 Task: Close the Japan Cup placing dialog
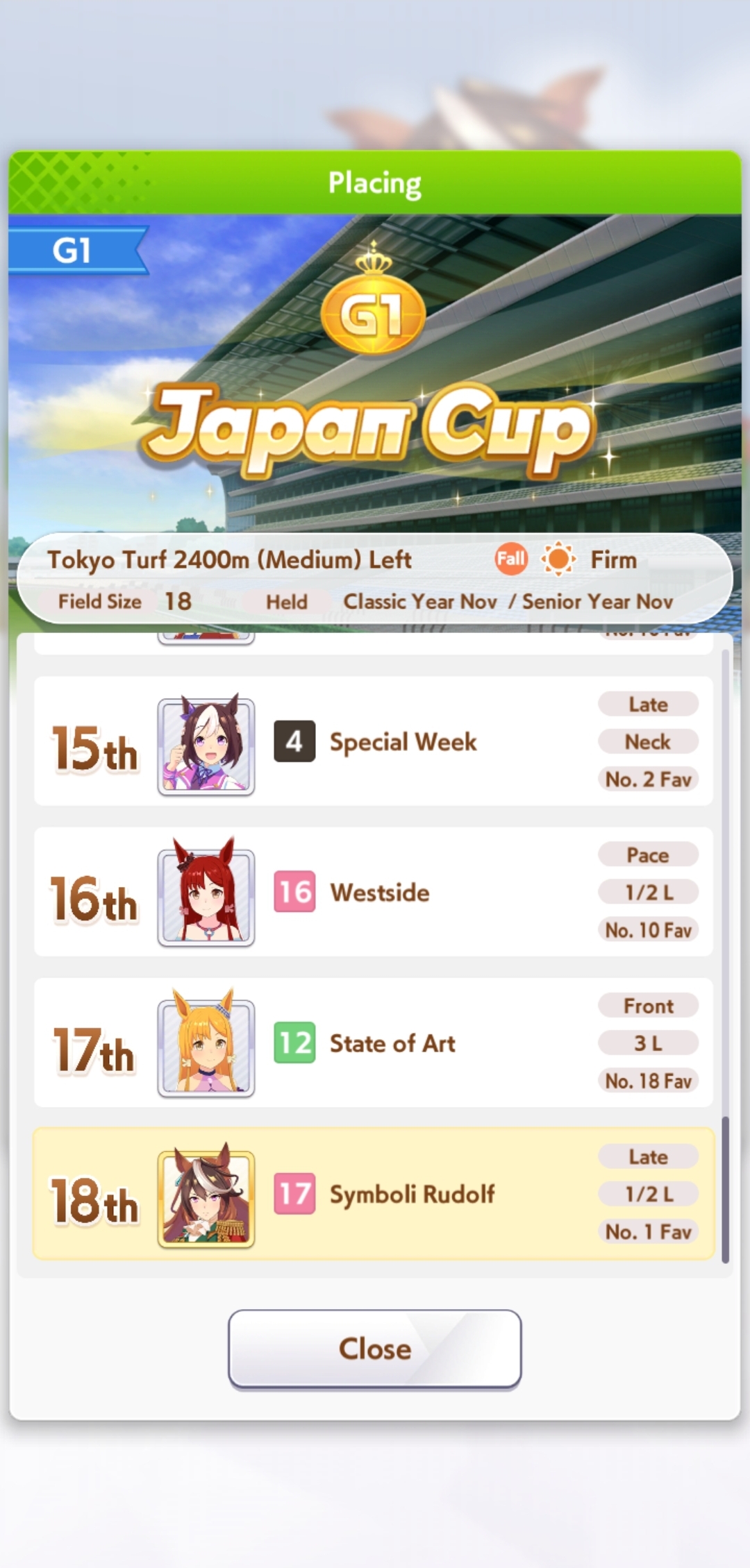[x=374, y=1349]
